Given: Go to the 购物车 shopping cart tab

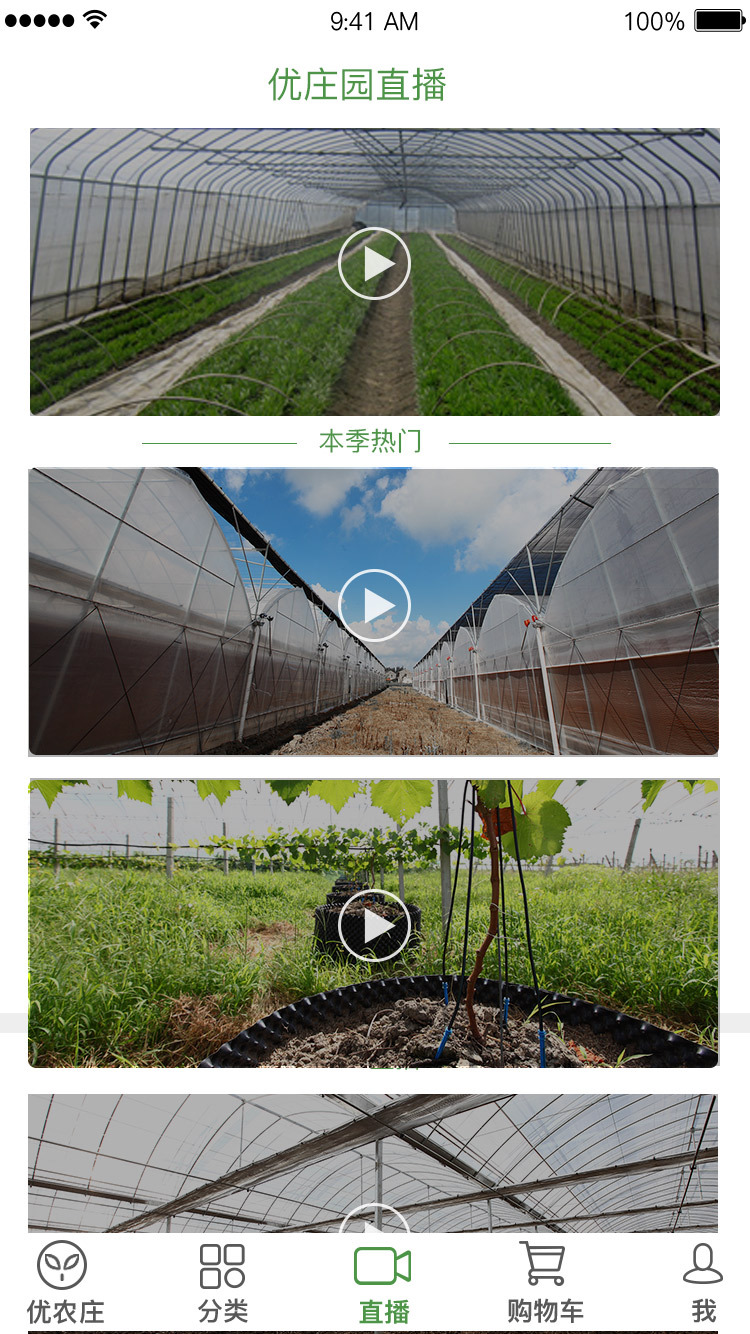Looking at the screenshot, I should pyautogui.click(x=544, y=1282).
